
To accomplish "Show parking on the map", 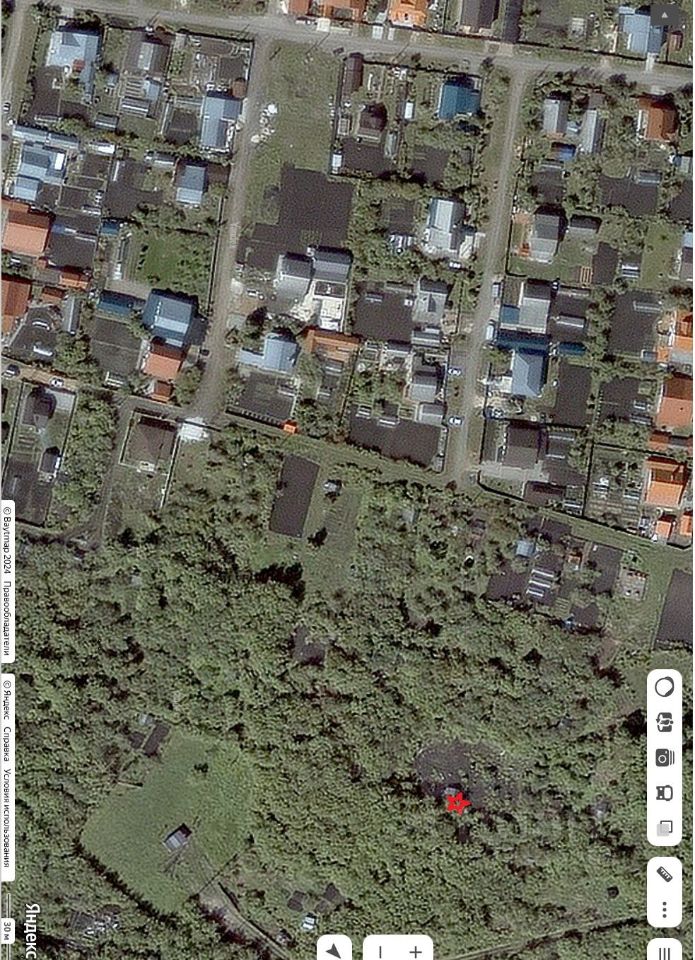I will [664, 793].
